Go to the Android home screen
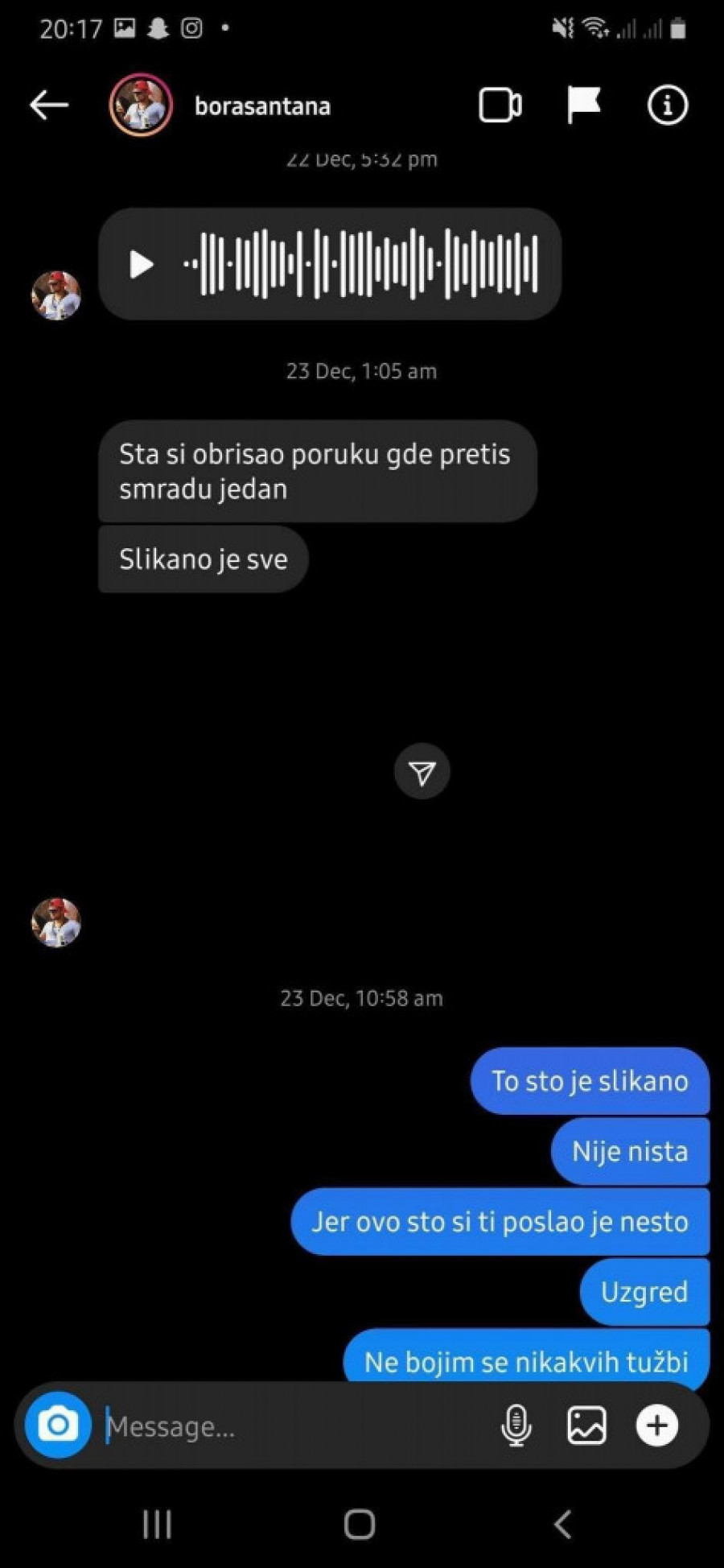This screenshot has width=724, height=1568. (x=360, y=1524)
